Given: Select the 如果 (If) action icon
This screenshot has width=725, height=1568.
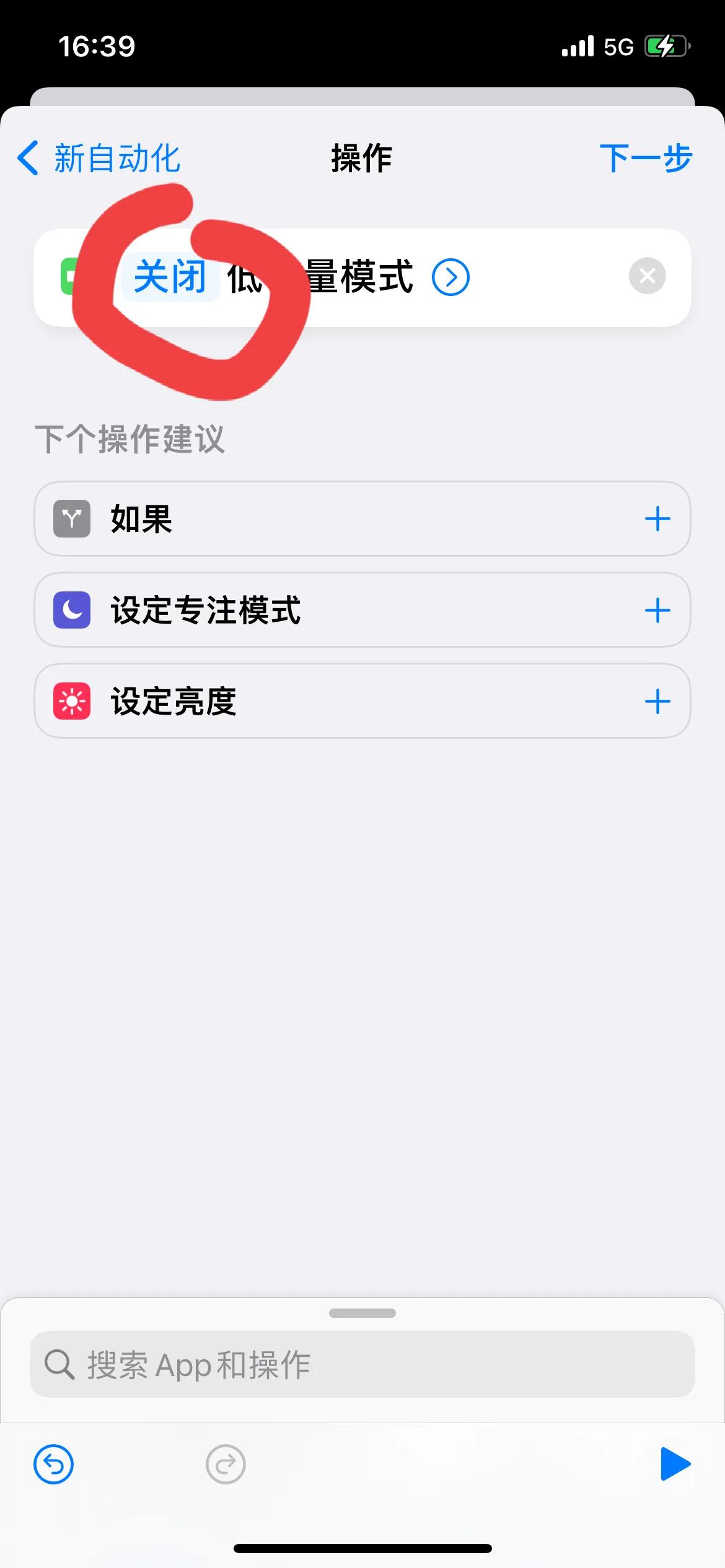Looking at the screenshot, I should click(72, 519).
